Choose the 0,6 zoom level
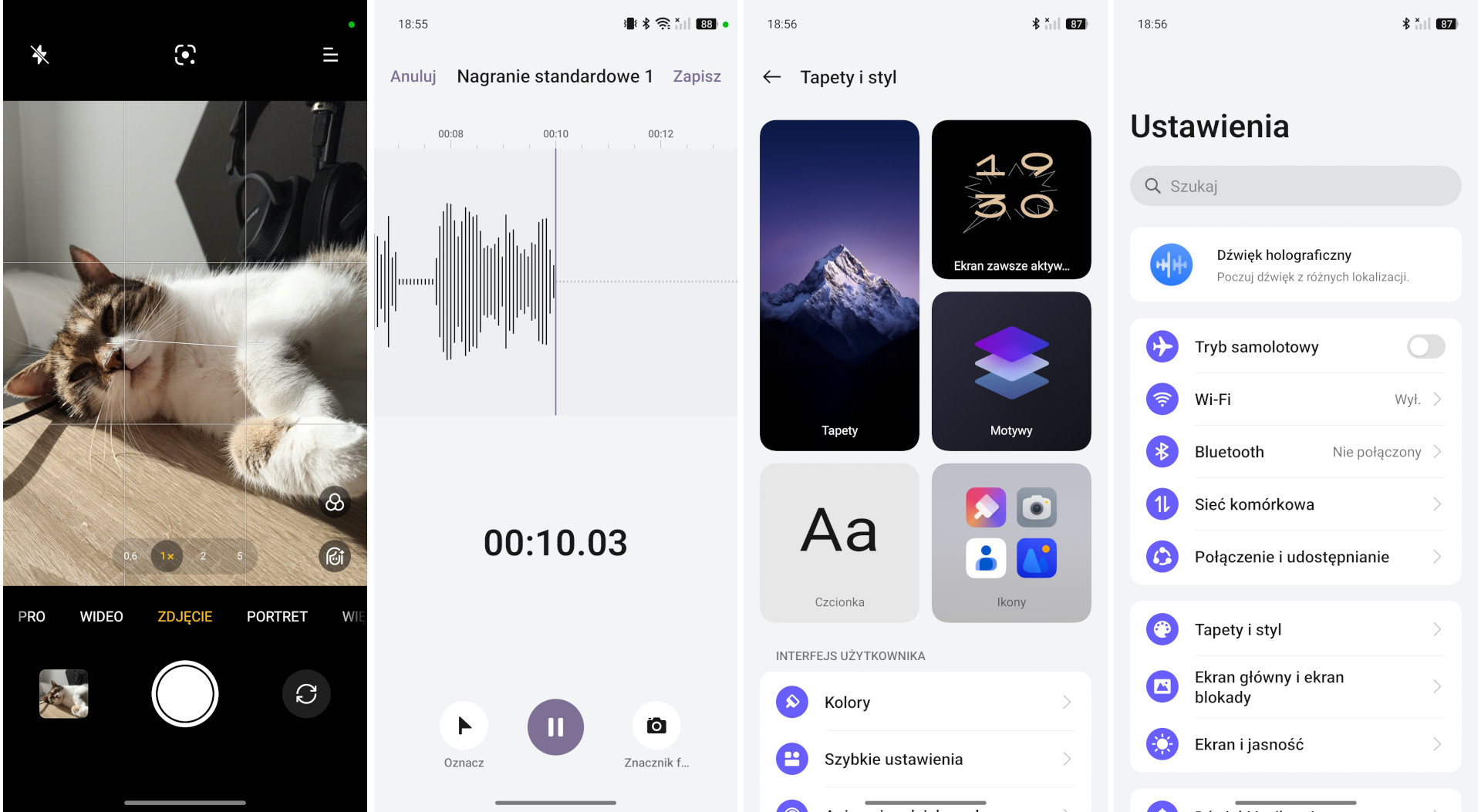This screenshot has height=812, width=1481. coord(130,556)
